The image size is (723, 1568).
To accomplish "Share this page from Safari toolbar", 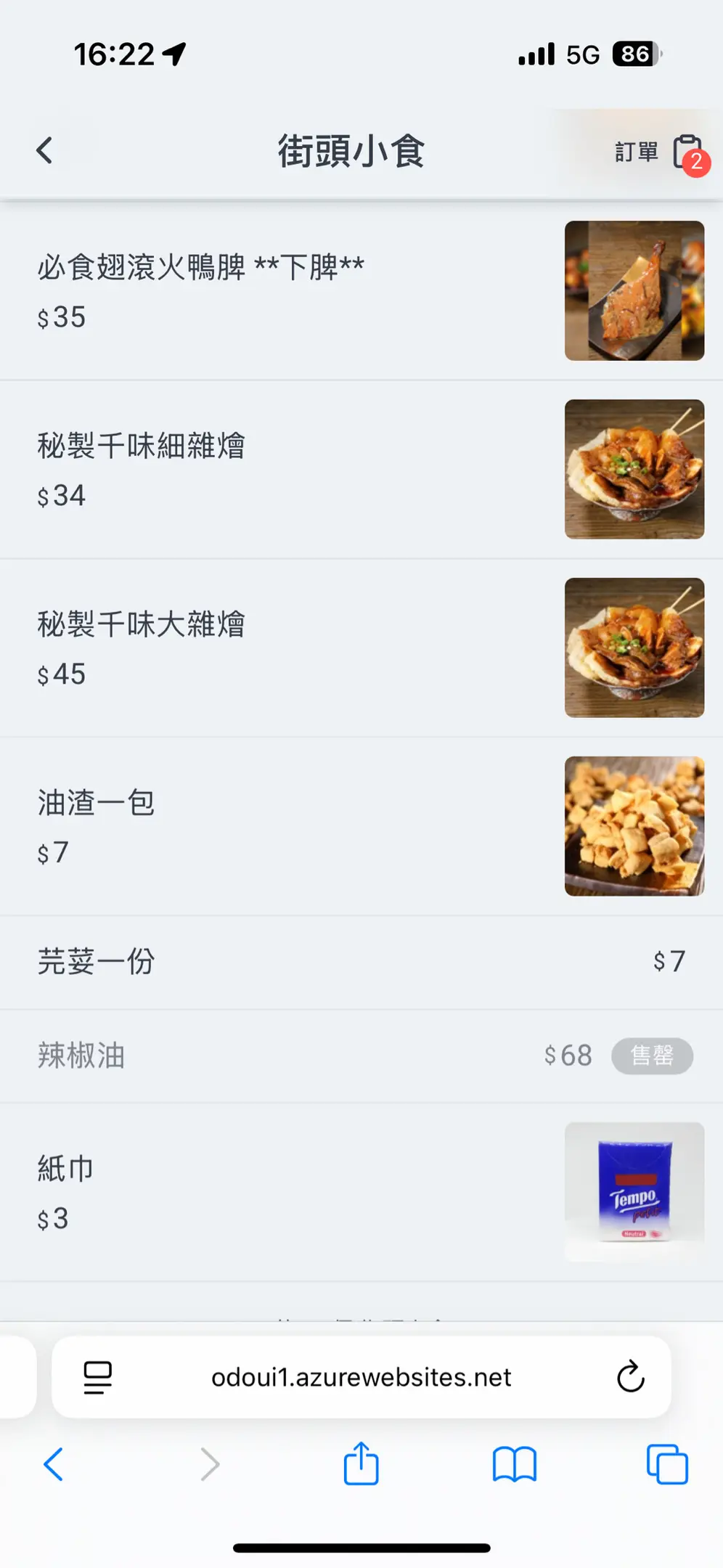I will pos(361,1463).
